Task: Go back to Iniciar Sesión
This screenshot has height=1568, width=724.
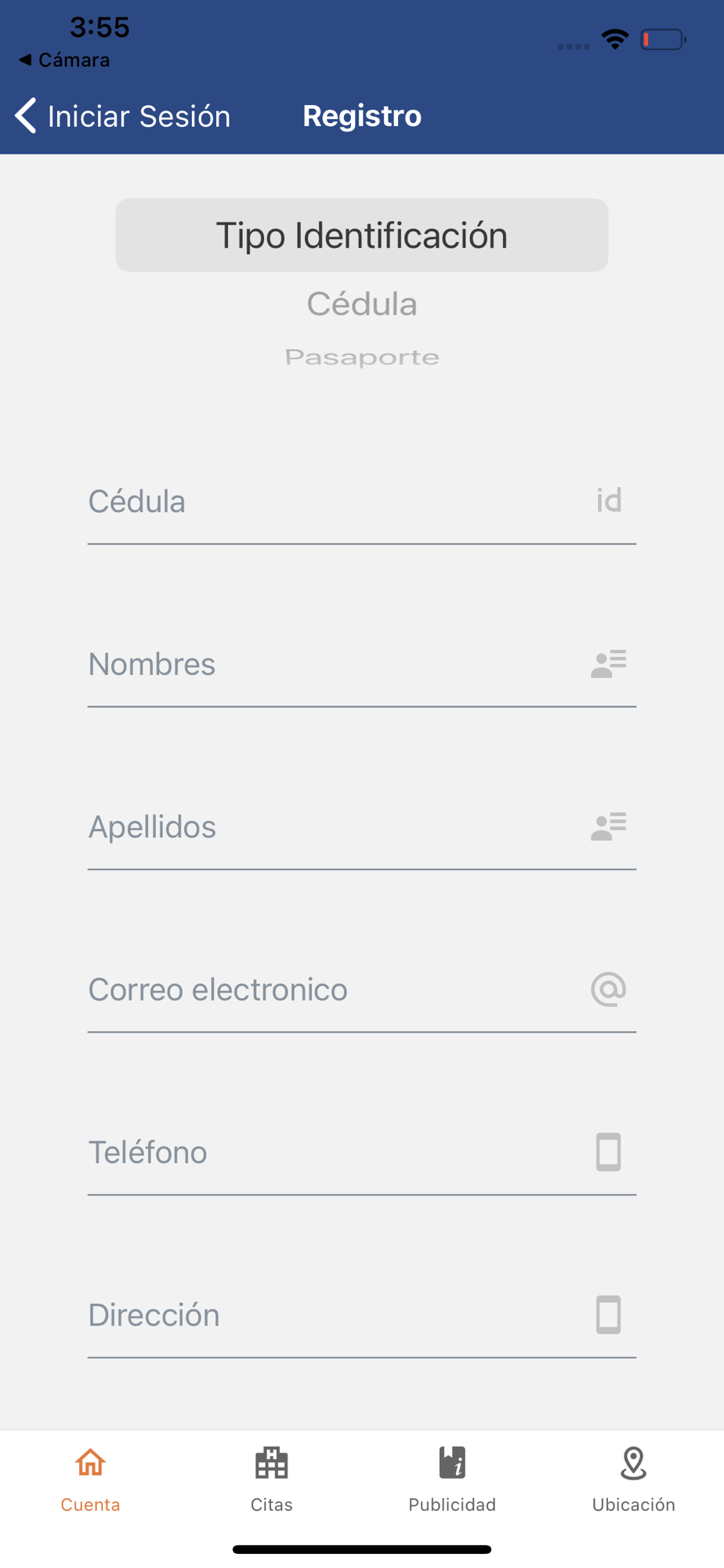Action: coord(123,116)
